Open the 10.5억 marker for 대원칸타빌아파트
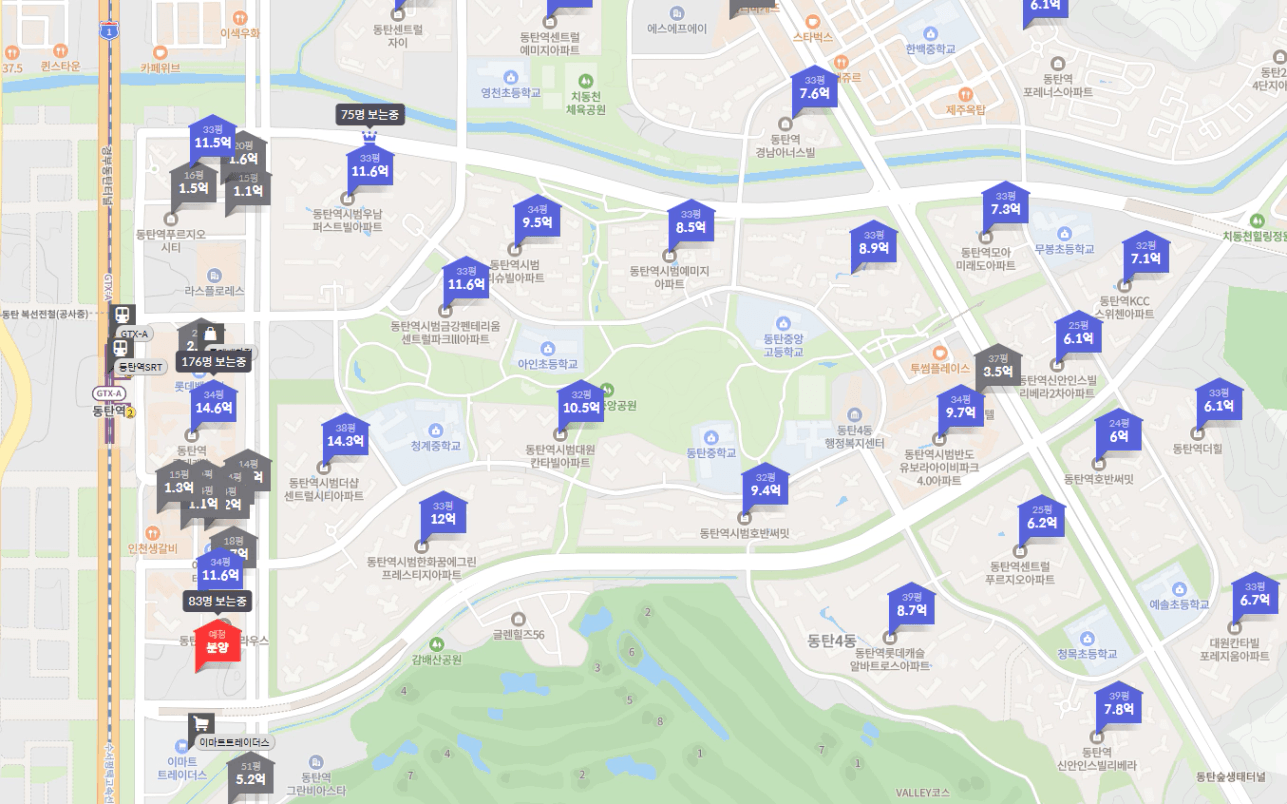 581,404
